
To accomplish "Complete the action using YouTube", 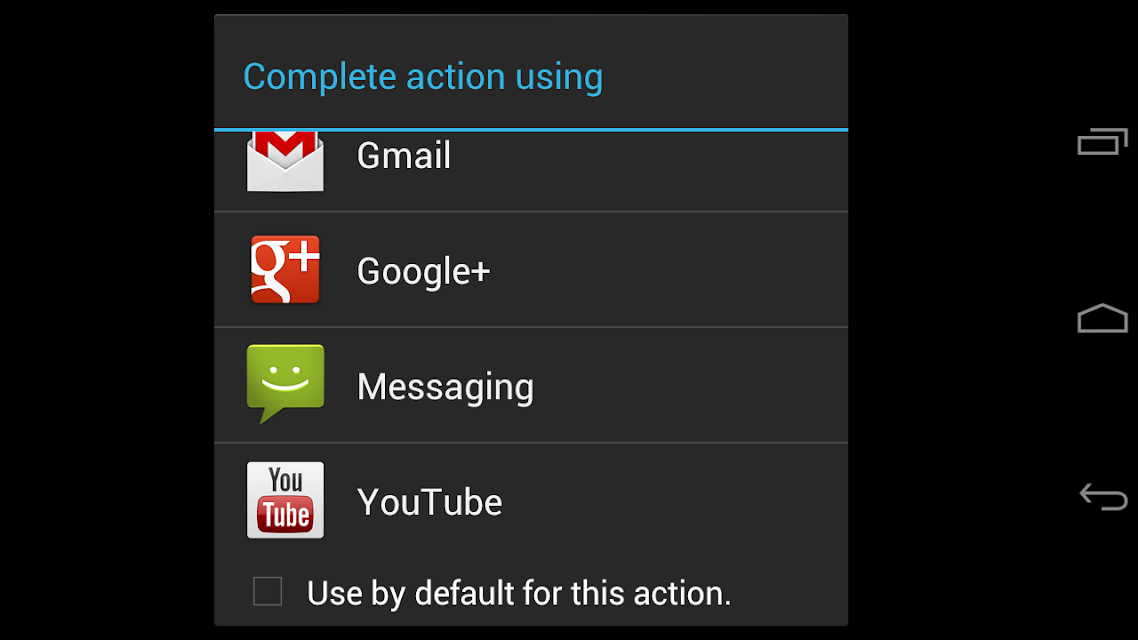I will (530, 501).
